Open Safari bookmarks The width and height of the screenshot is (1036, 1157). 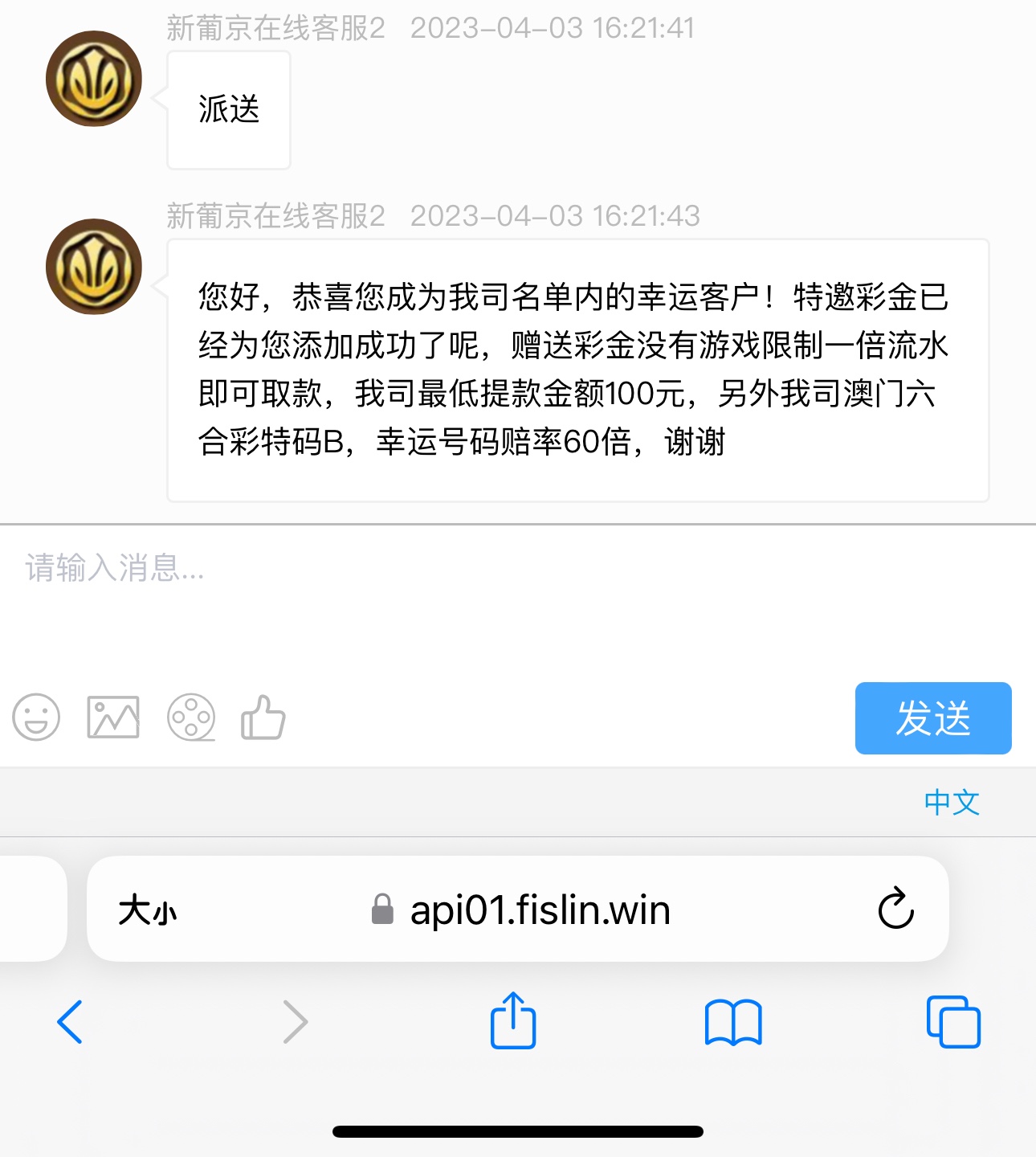point(733,1022)
